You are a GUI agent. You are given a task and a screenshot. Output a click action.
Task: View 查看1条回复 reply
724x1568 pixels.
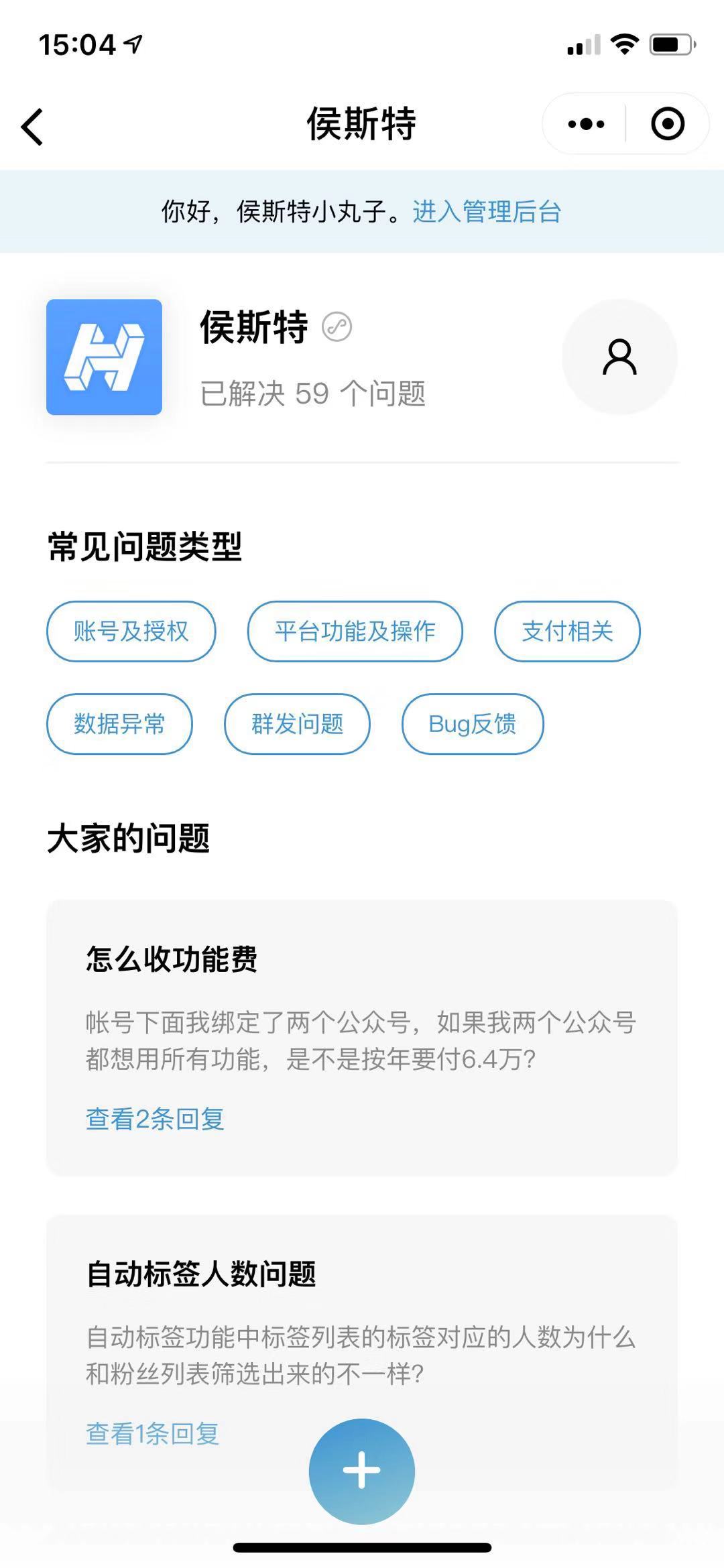tap(152, 1433)
